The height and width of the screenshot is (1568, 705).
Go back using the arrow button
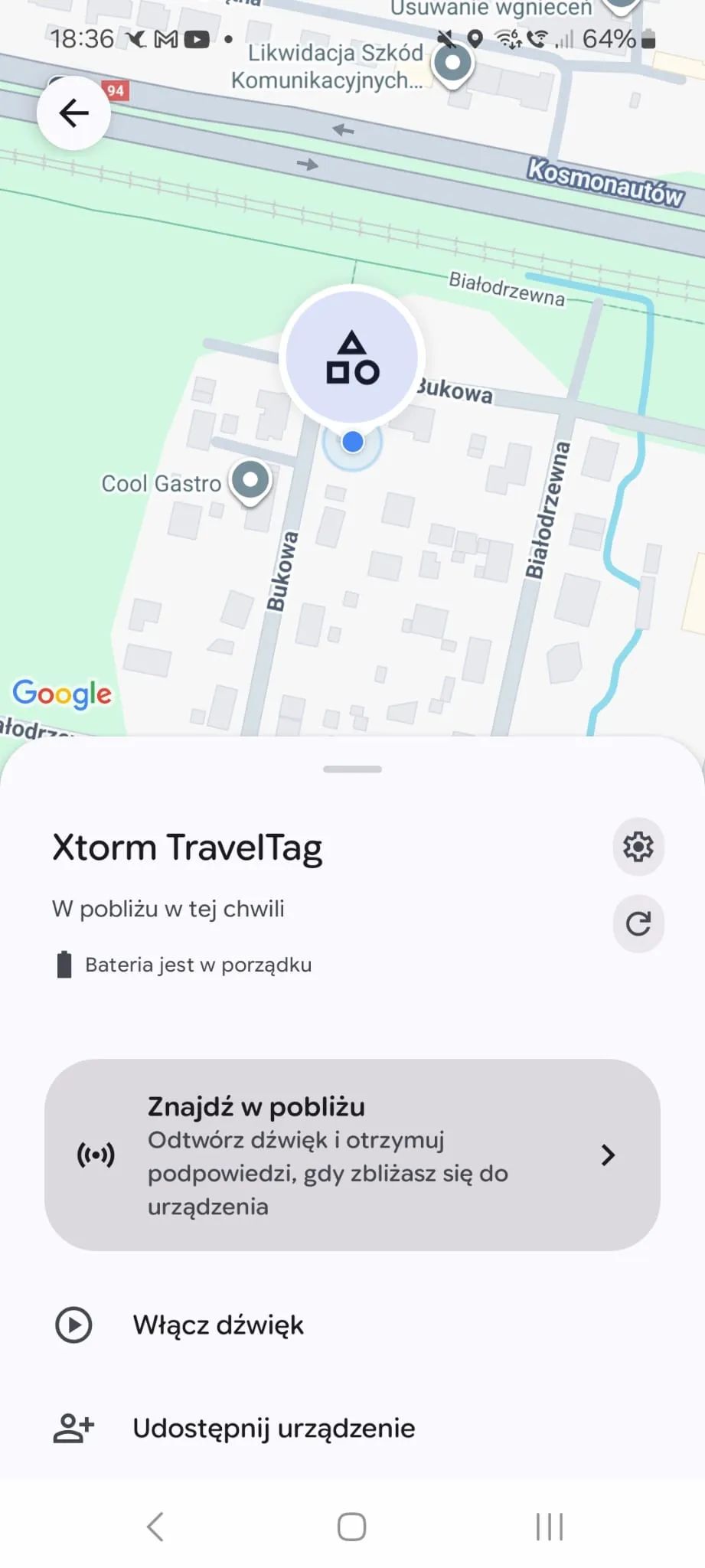(73, 113)
